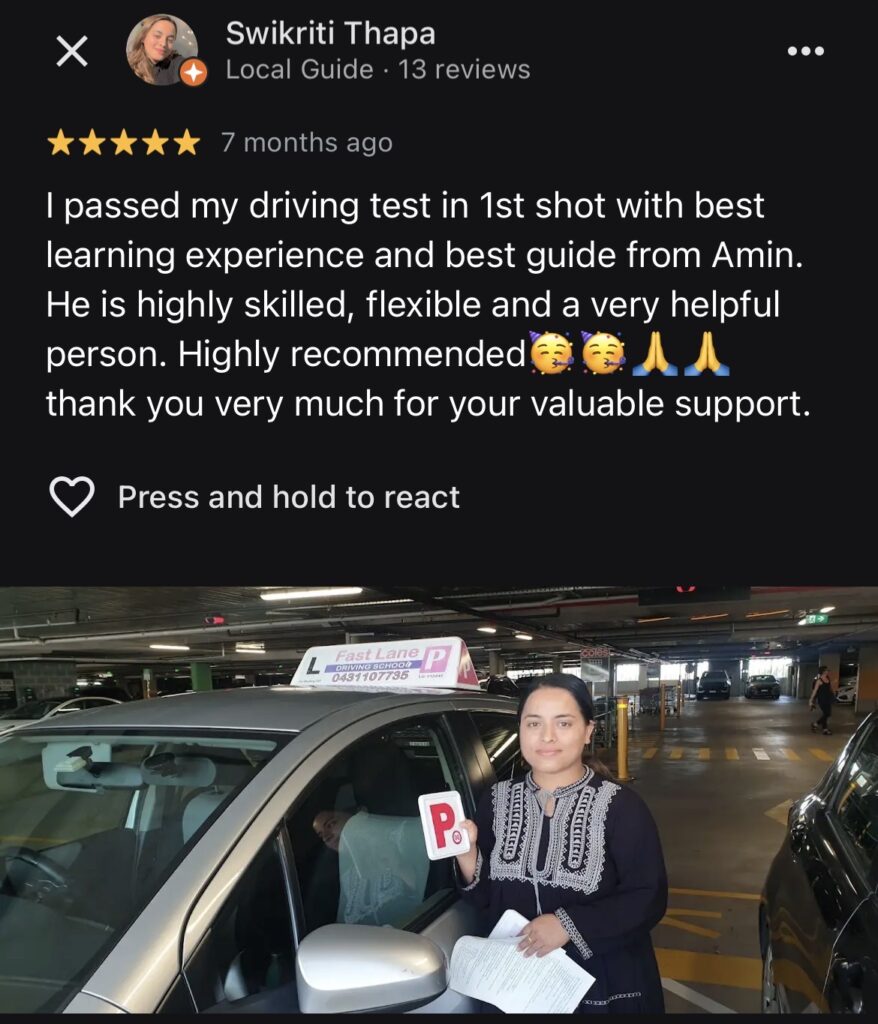The width and height of the screenshot is (878, 1024).
Task: Open the three-dot overflow menu
Action: [805, 51]
